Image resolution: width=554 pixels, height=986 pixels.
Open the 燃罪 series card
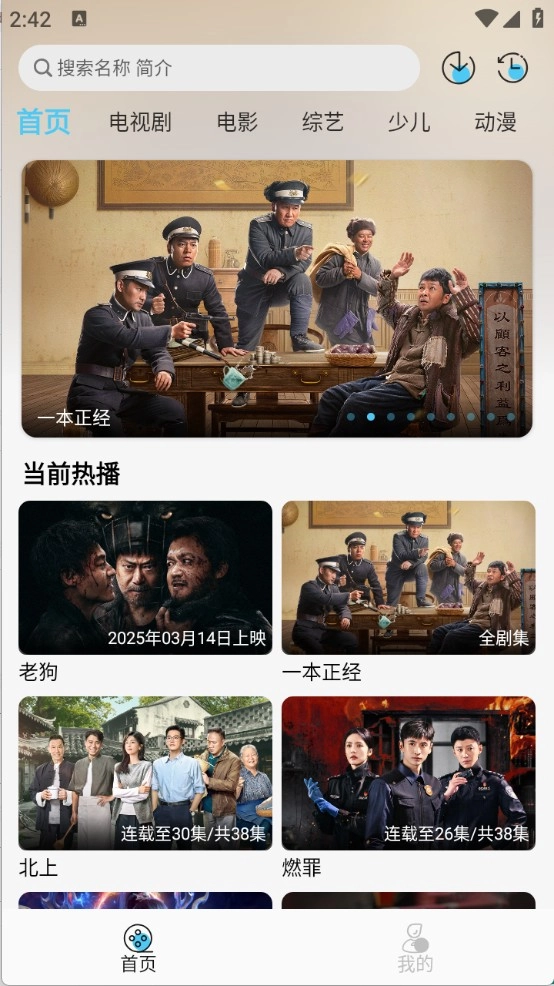click(409, 788)
